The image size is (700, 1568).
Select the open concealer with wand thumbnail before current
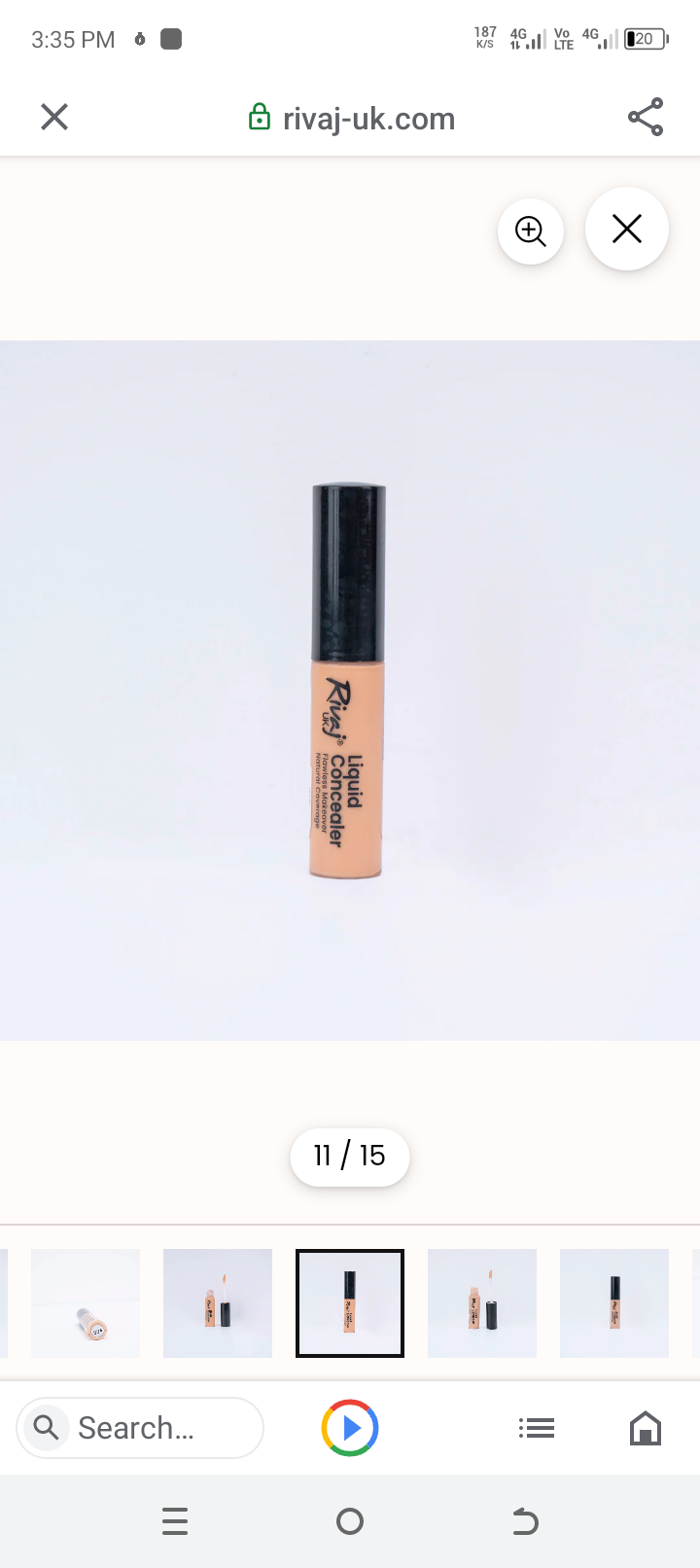[218, 1303]
